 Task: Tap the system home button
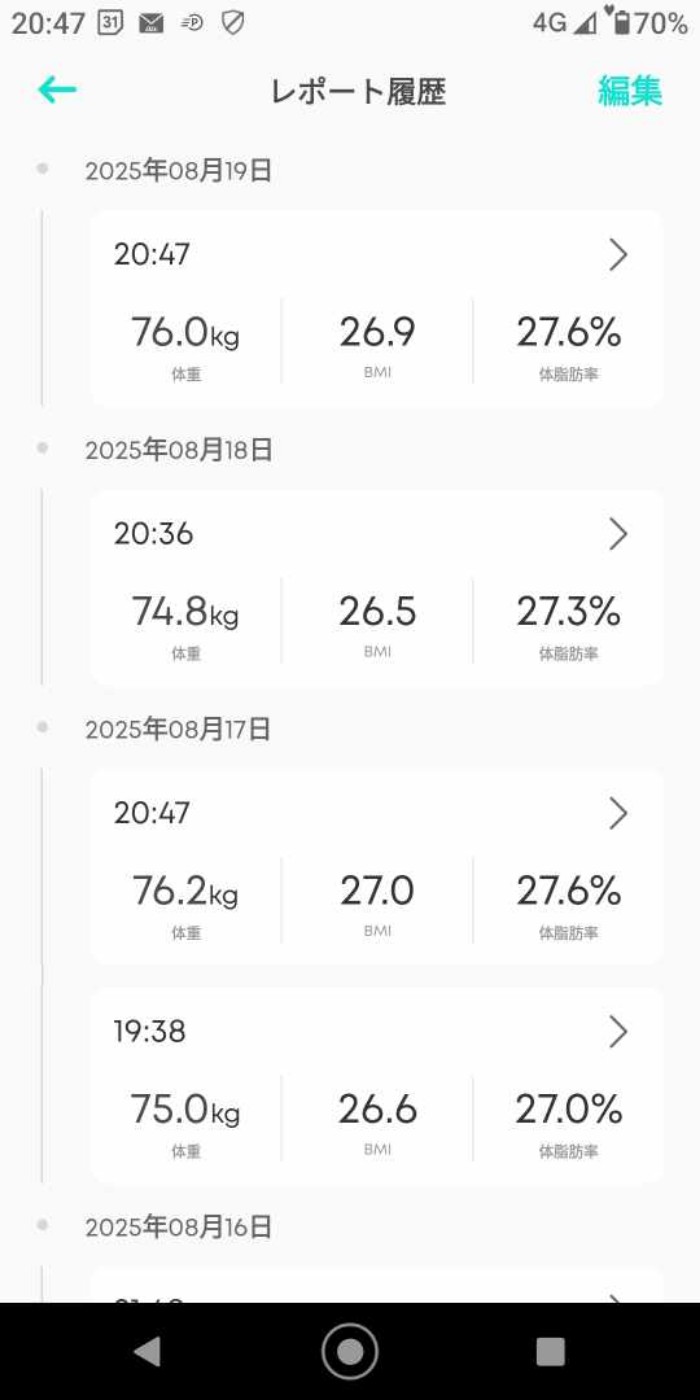[x=350, y=1351]
